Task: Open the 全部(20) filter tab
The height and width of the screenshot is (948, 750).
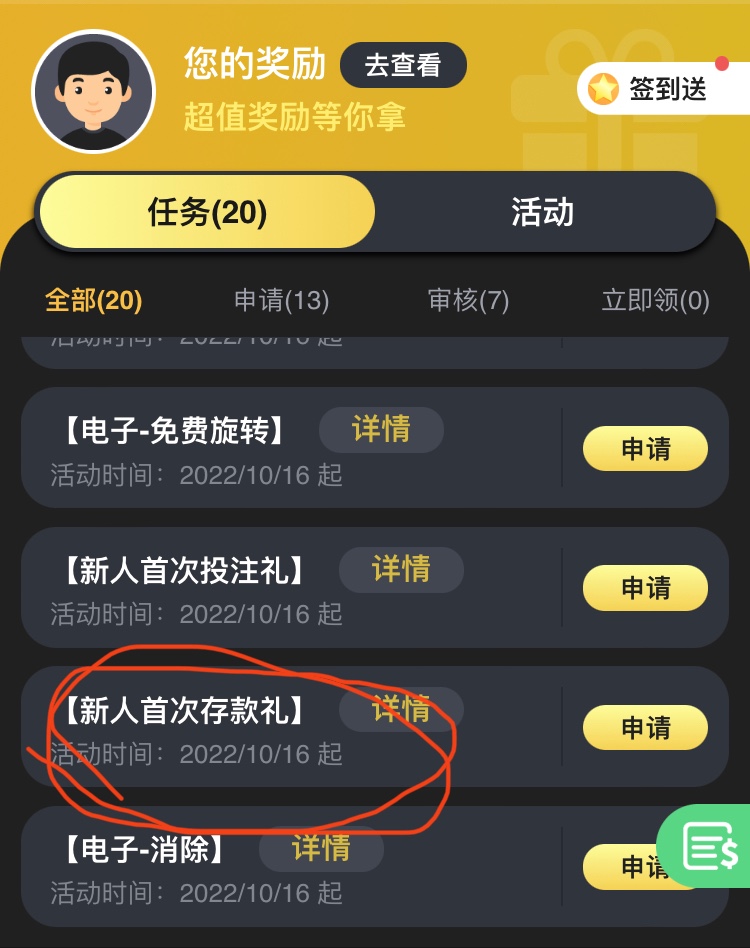Action: pos(94,299)
